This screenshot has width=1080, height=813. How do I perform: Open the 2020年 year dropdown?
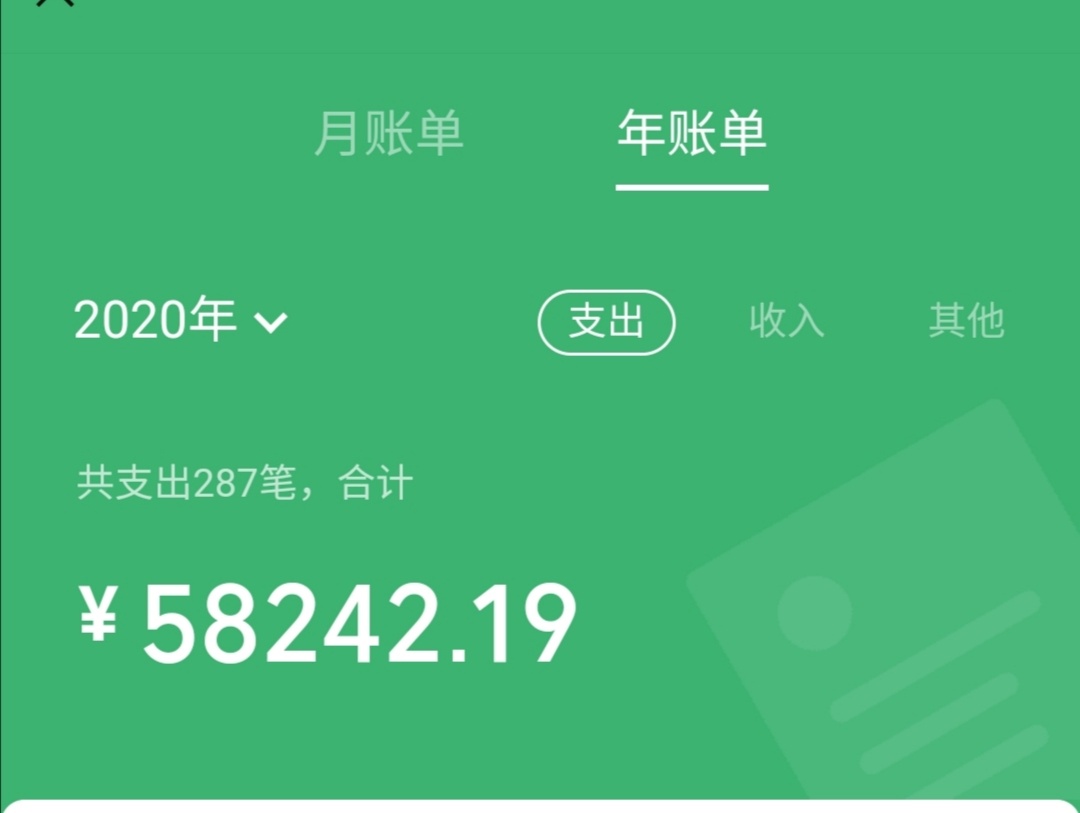pyautogui.click(x=181, y=321)
